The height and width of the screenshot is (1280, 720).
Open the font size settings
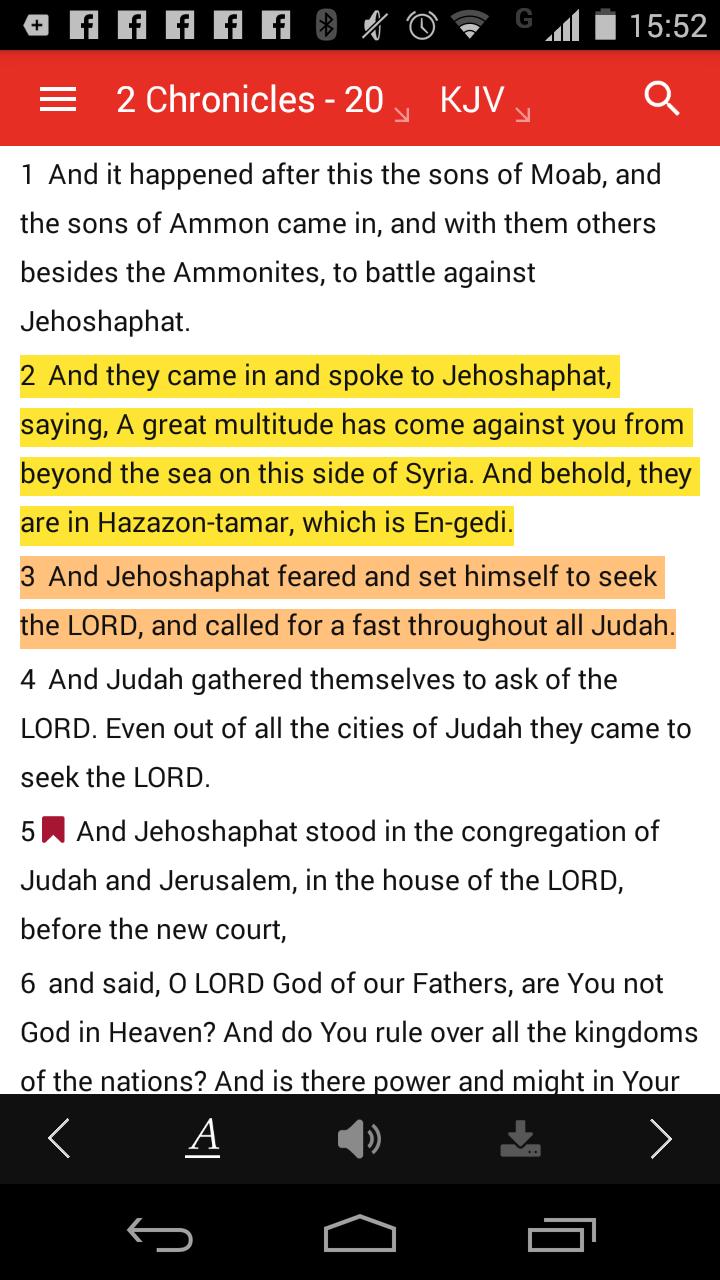tap(202, 1139)
